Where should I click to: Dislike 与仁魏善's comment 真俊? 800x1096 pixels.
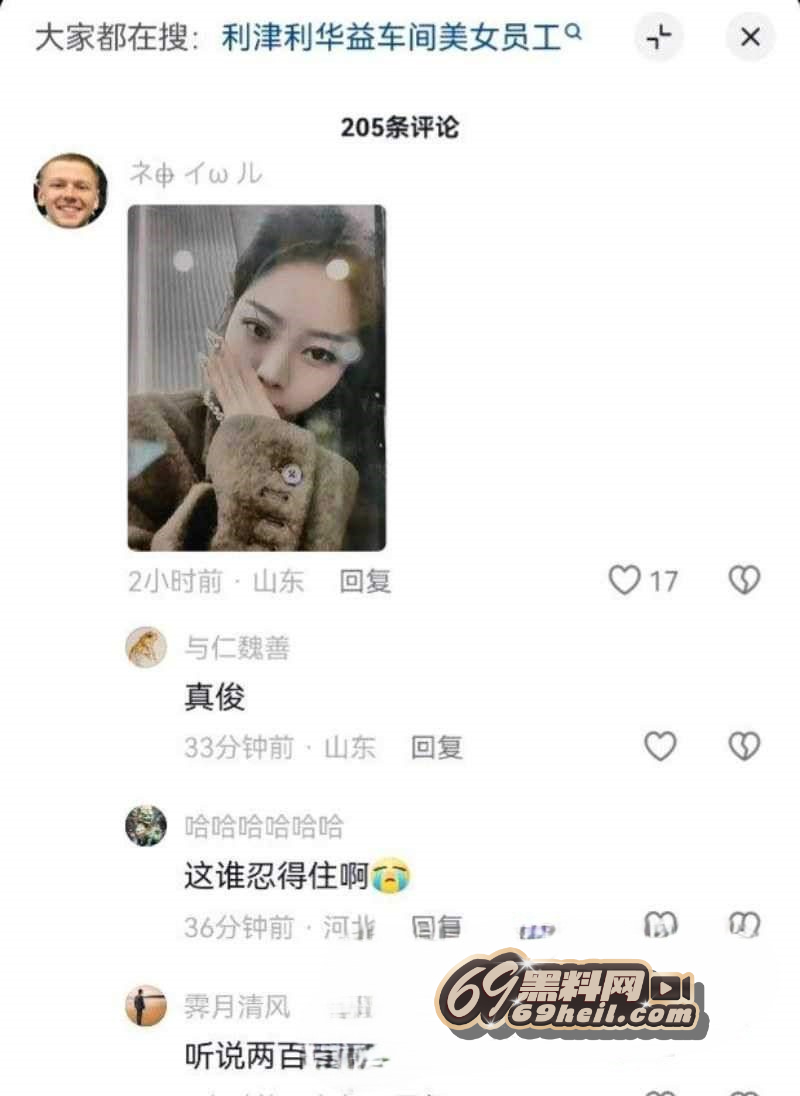tap(744, 746)
